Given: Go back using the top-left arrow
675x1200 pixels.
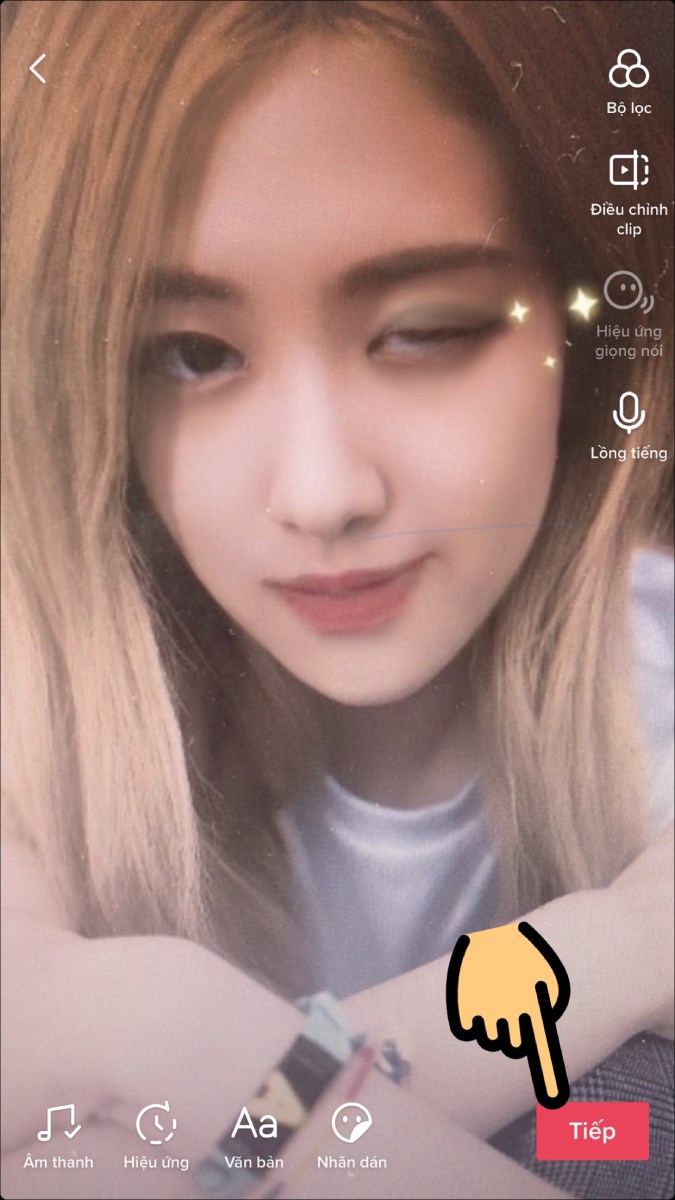Looking at the screenshot, I should pos(38,69).
